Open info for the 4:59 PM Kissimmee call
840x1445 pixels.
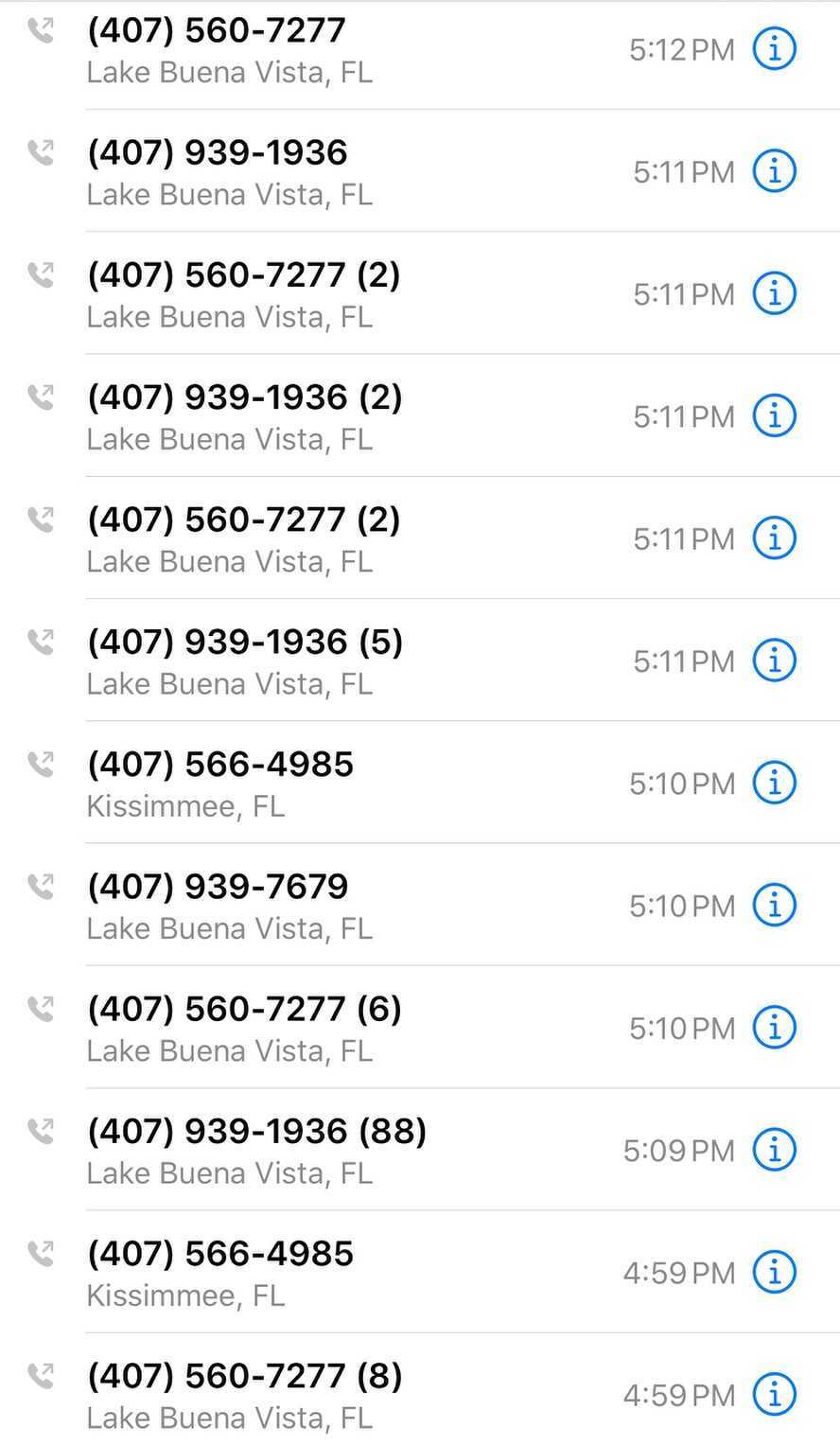(x=774, y=1272)
